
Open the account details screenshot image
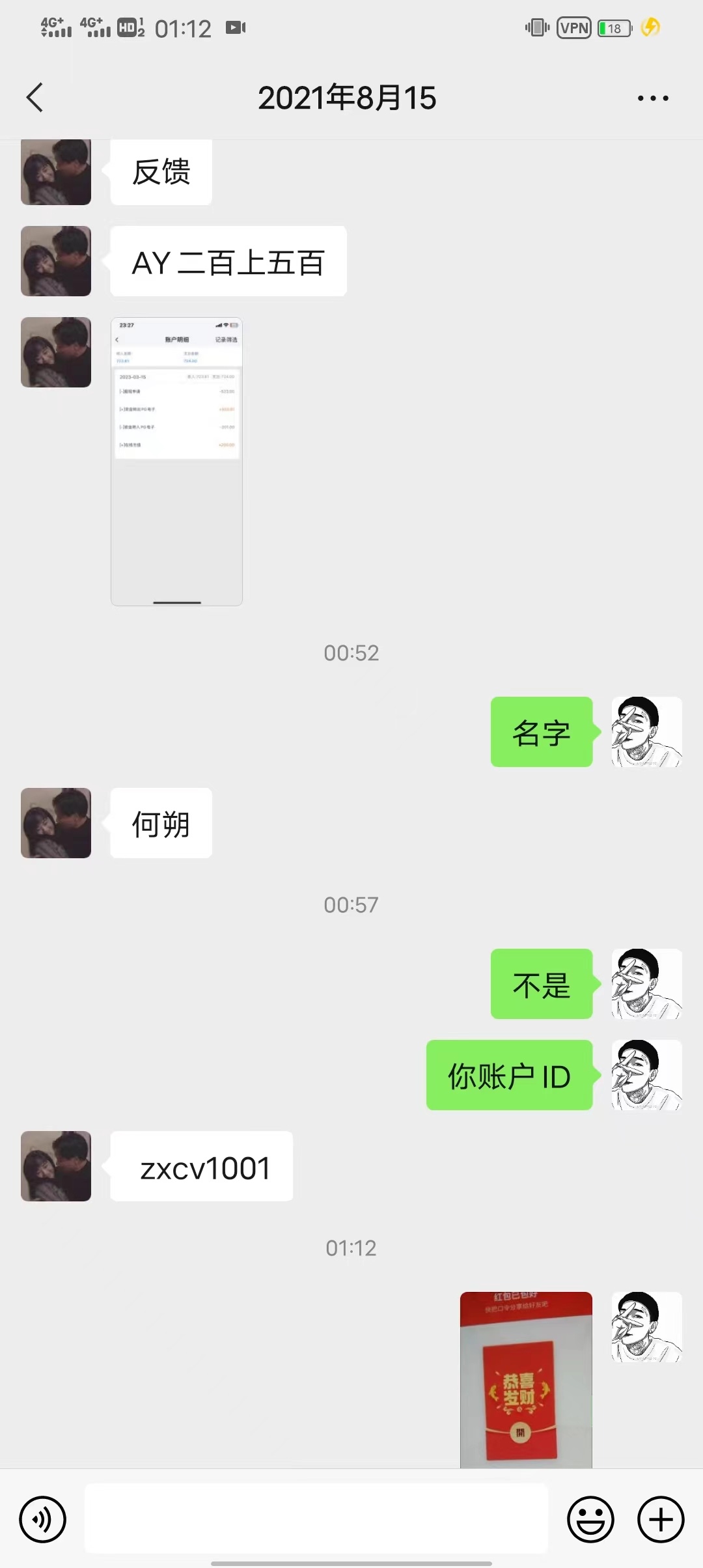(x=176, y=461)
